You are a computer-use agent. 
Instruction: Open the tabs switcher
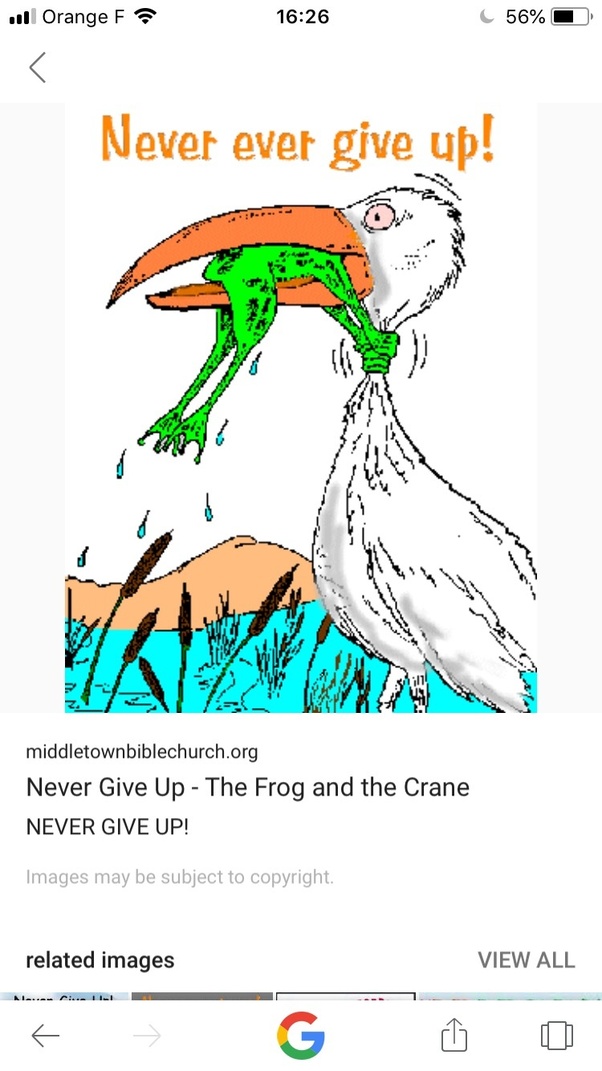(556, 1036)
